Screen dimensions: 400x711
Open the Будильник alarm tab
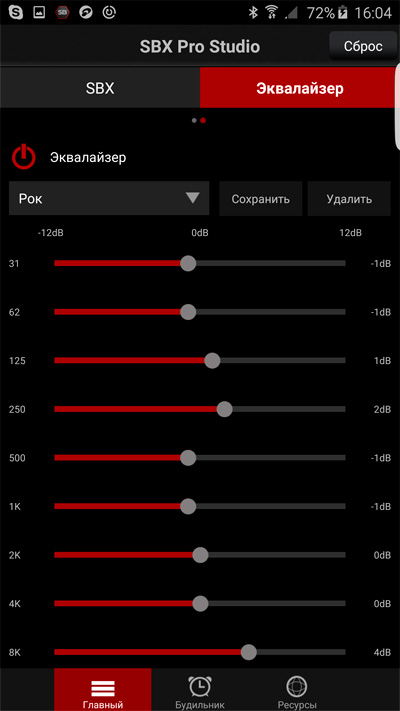tap(200, 690)
